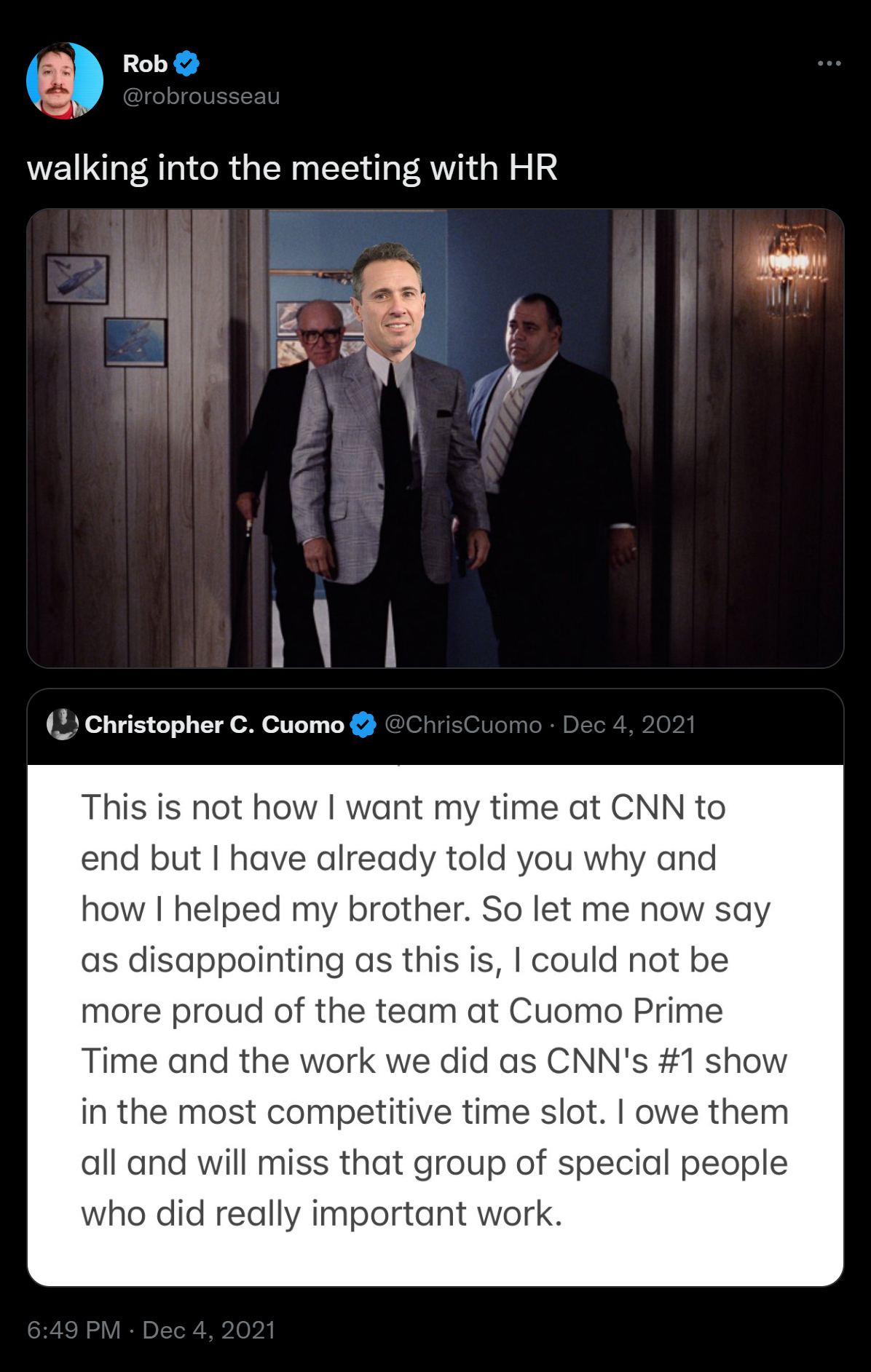Enlarge the tweet's attached photo
The height and width of the screenshot is (1372, 871).
click(435, 438)
